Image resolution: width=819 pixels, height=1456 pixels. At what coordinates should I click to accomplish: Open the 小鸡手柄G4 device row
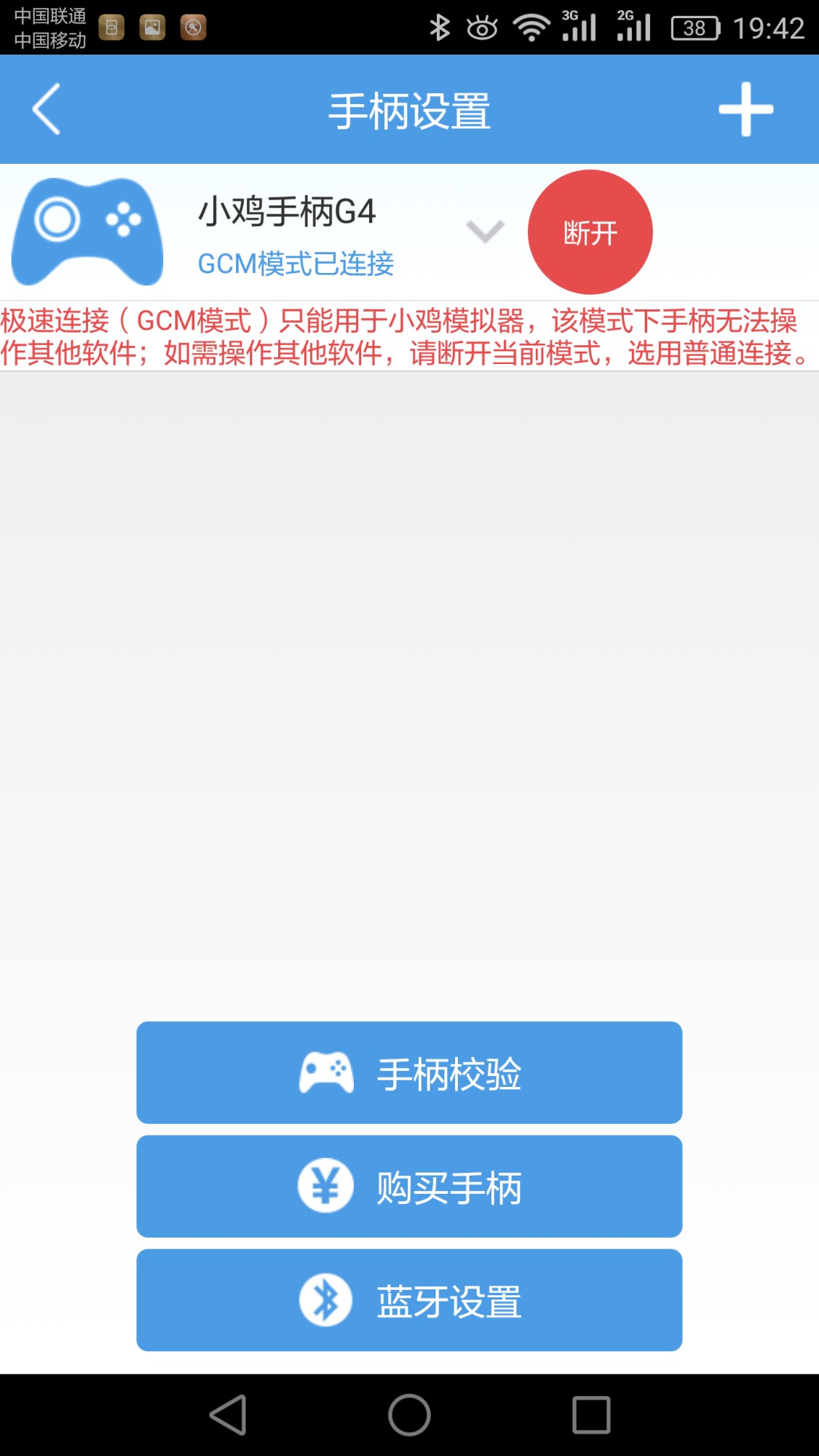click(x=409, y=232)
